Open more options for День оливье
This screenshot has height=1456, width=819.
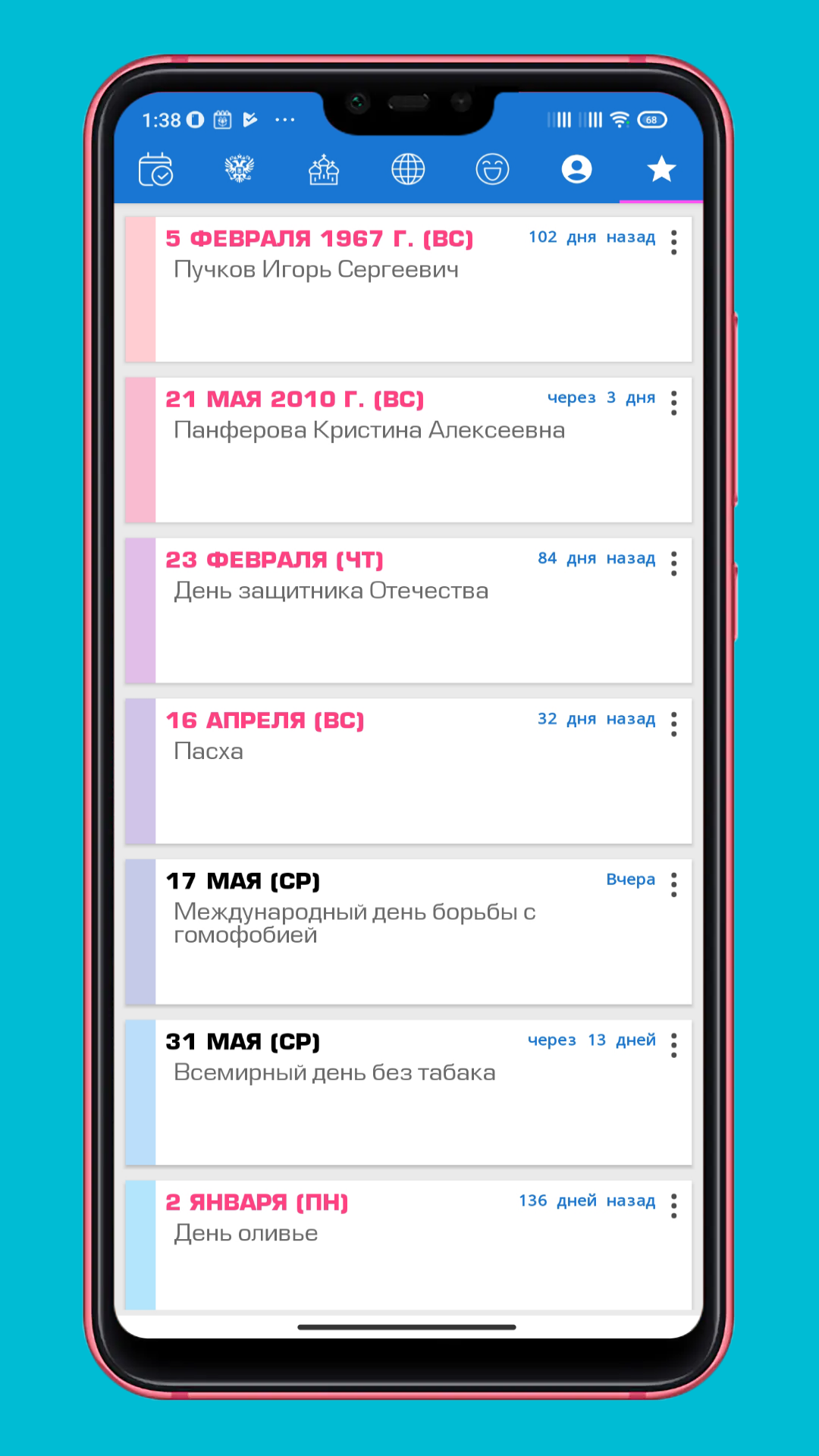[673, 1207]
